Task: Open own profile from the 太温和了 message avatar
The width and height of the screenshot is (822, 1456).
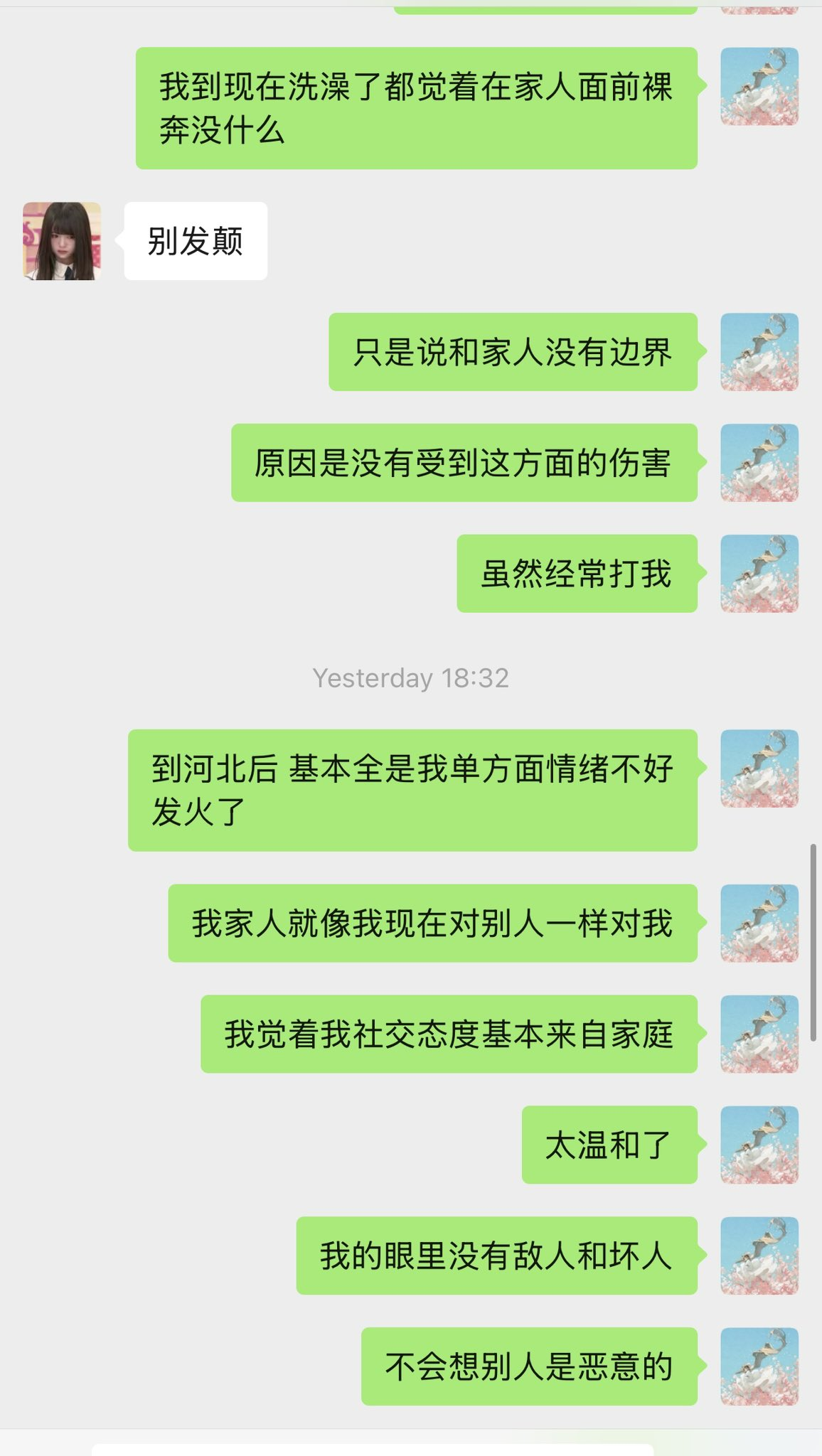Action: pos(759,1145)
